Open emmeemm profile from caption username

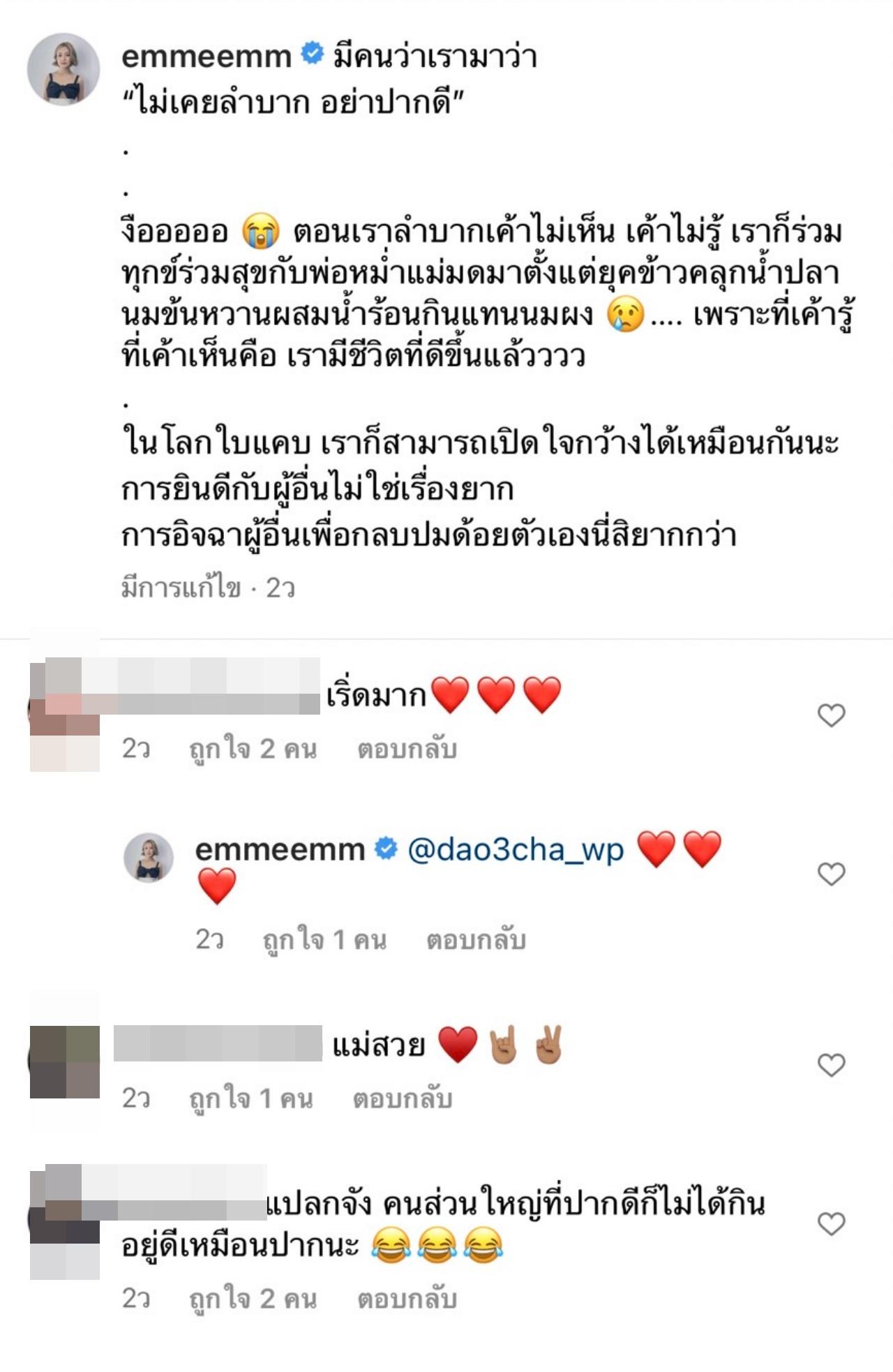pyautogui.click(x=207, y=57)
